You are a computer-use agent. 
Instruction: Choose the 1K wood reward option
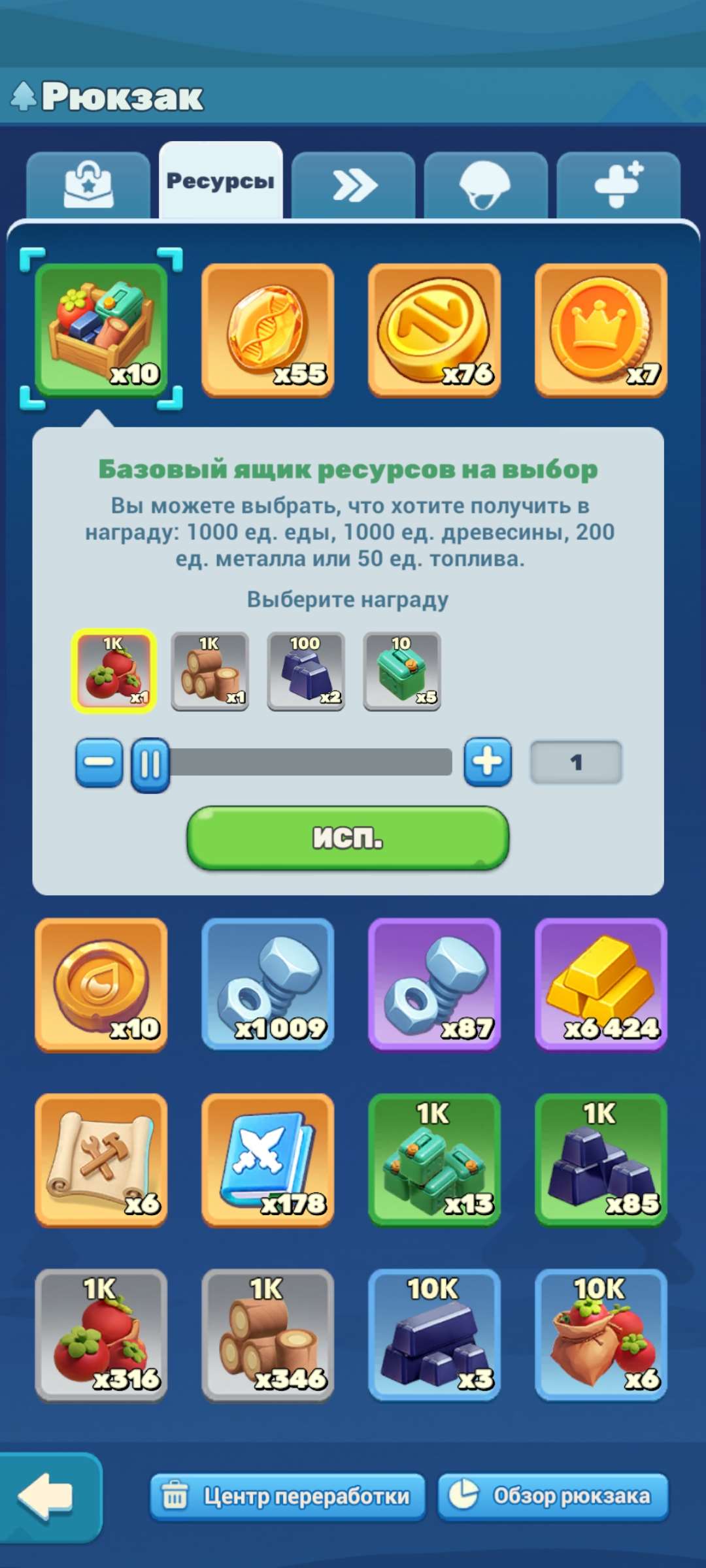tap(210, 672)
